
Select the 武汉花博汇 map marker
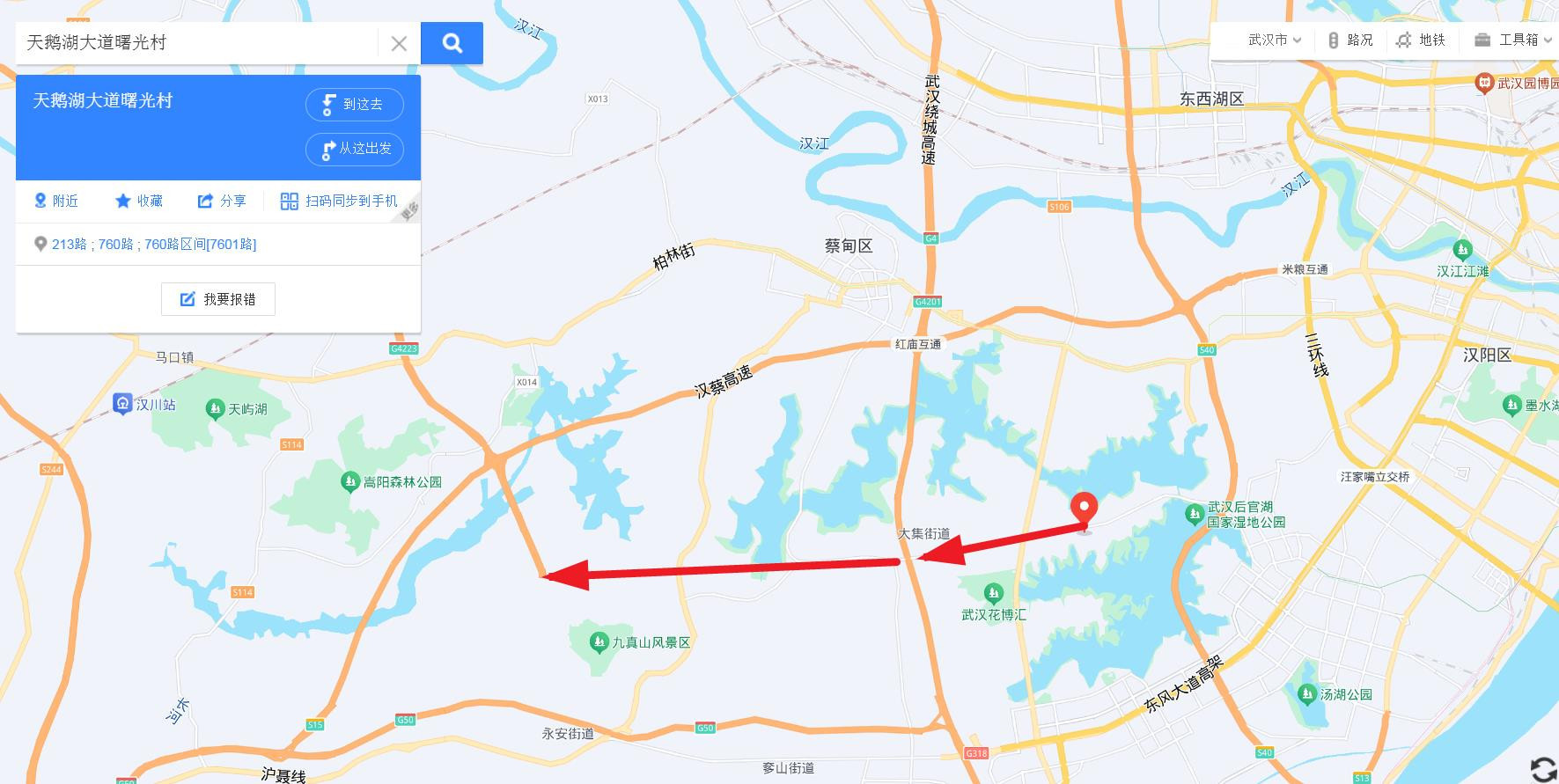point(994,594)
